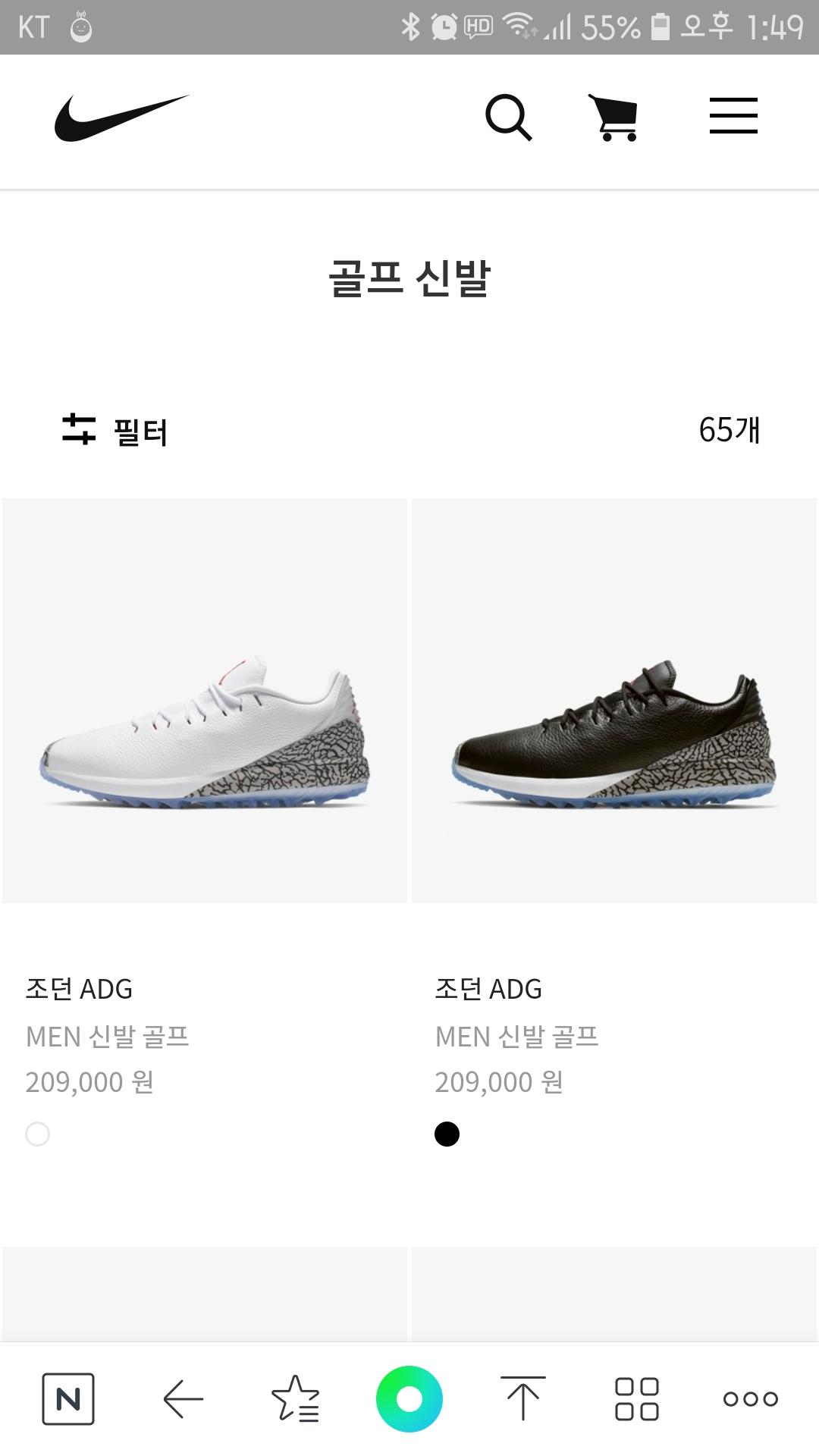Open the browser more options
Image resolution: width=819 pixels, height=1456 pixels.
point(750,1399)
